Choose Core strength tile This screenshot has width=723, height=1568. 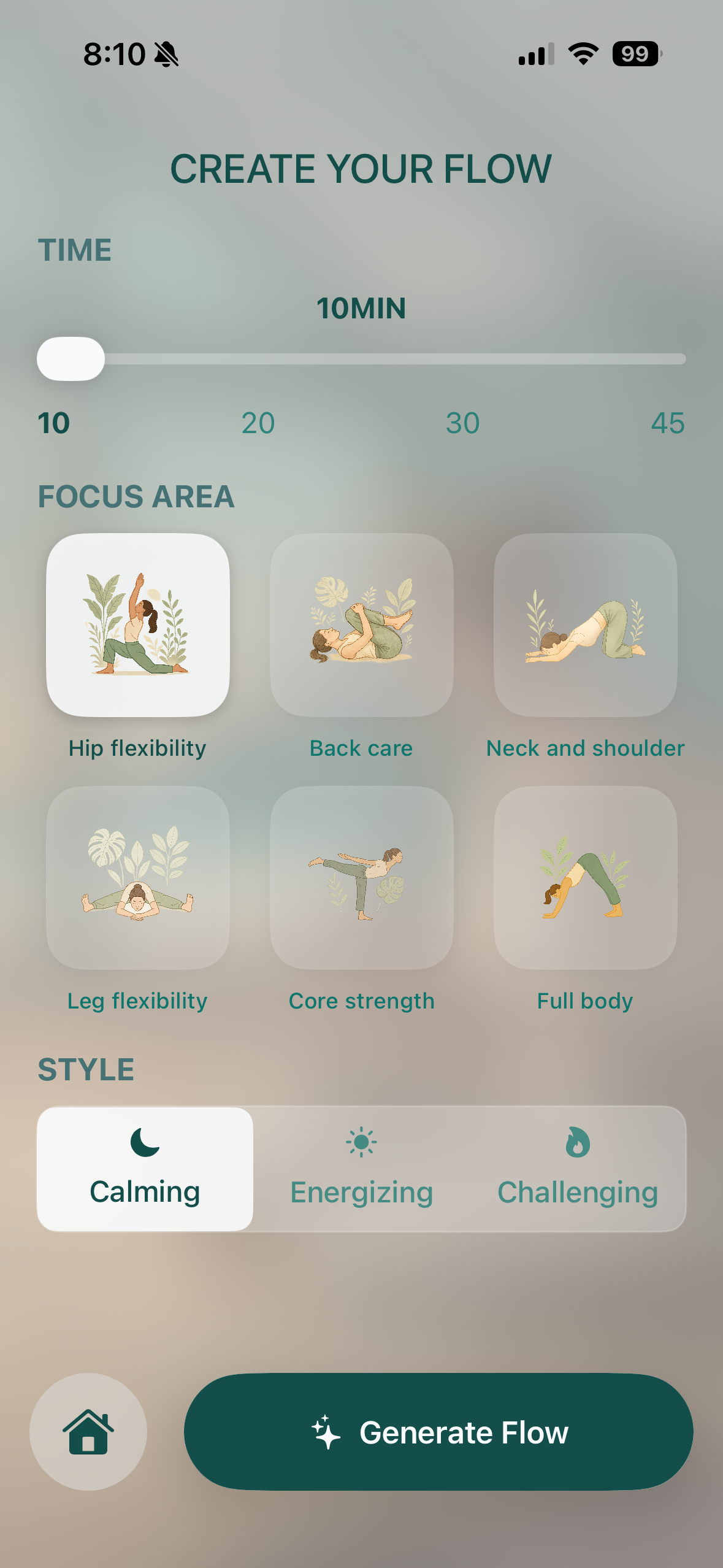click(x=361, y=877)
